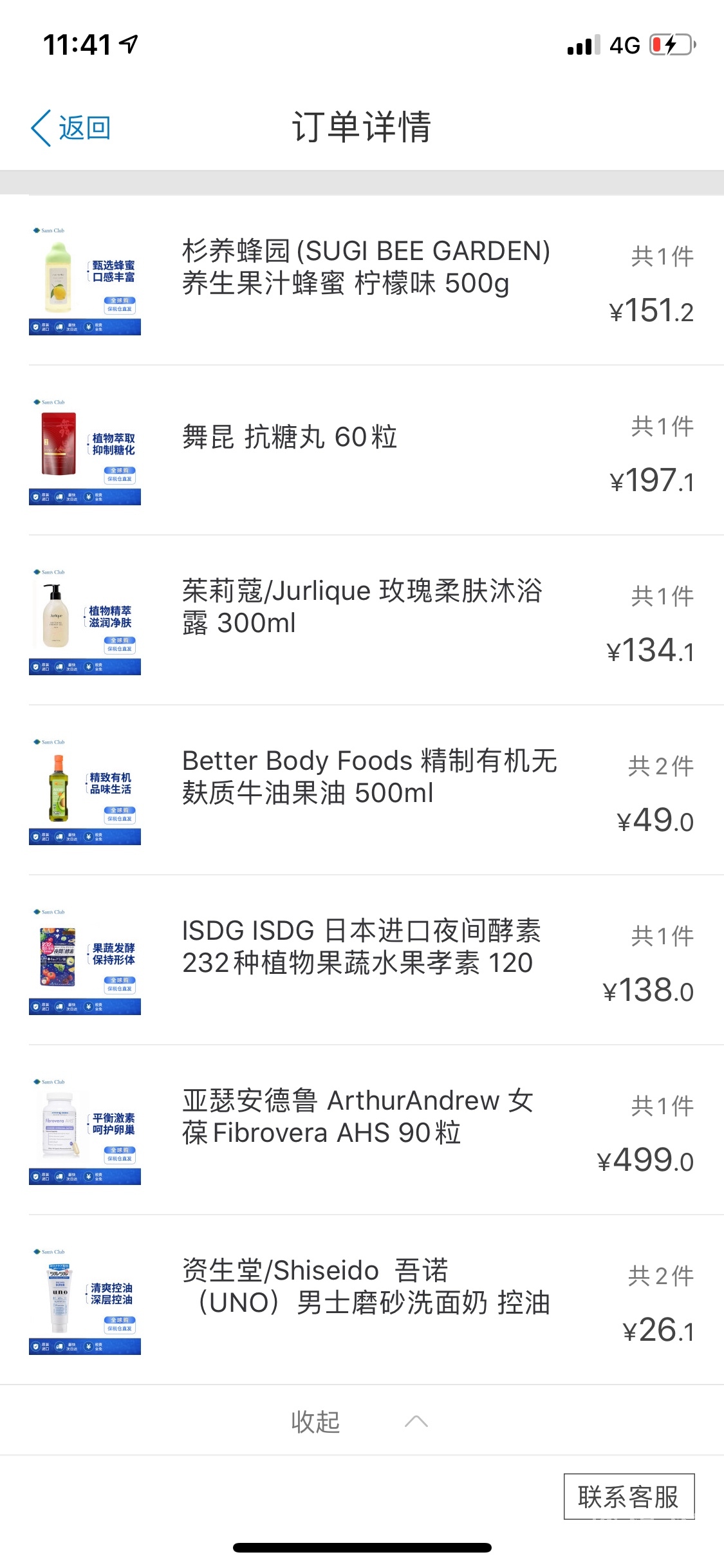The width and height of the screenshot is (724, 1568).
Task: Contact customer service via 联系客服
Action: coord(629,1497)
